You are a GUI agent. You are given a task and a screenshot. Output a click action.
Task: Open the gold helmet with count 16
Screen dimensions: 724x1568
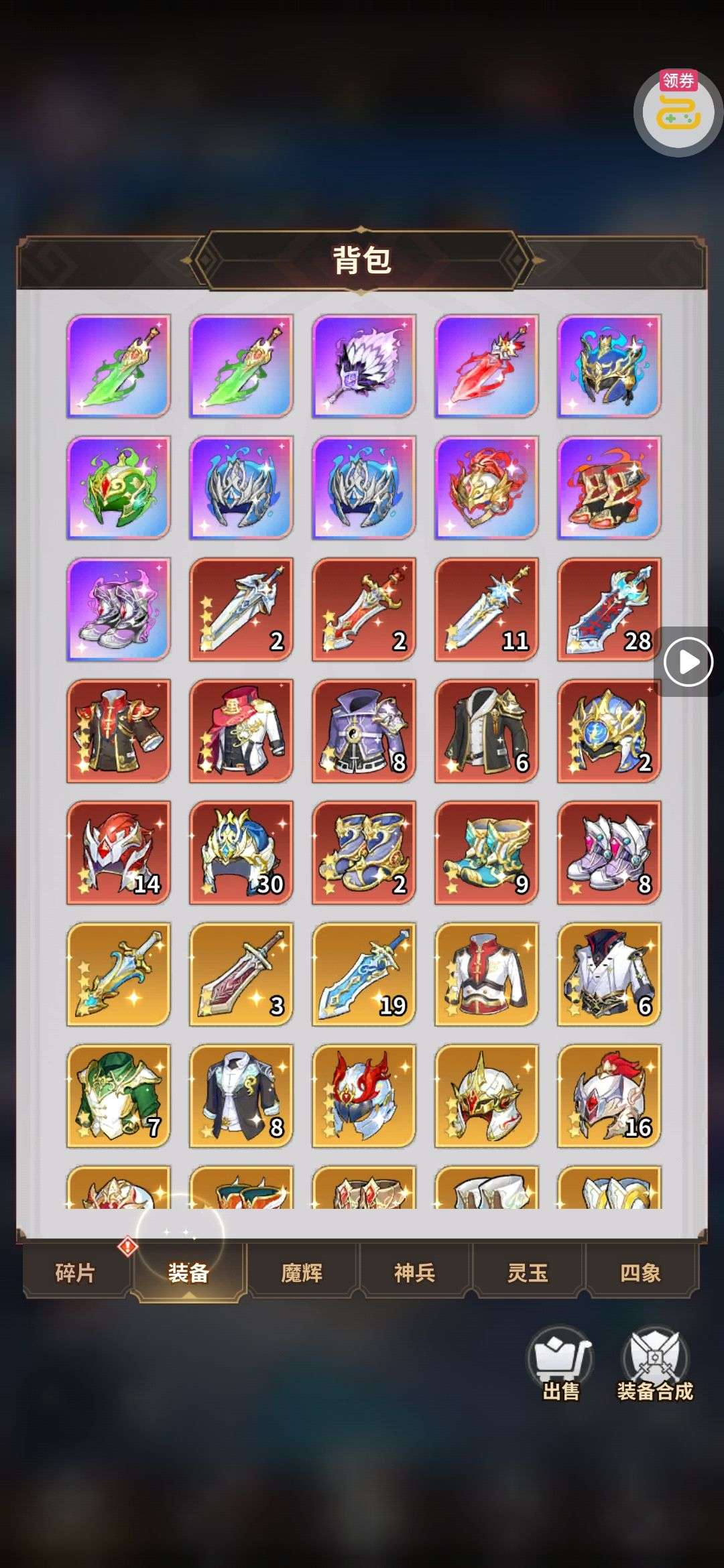coord(609,1096)
